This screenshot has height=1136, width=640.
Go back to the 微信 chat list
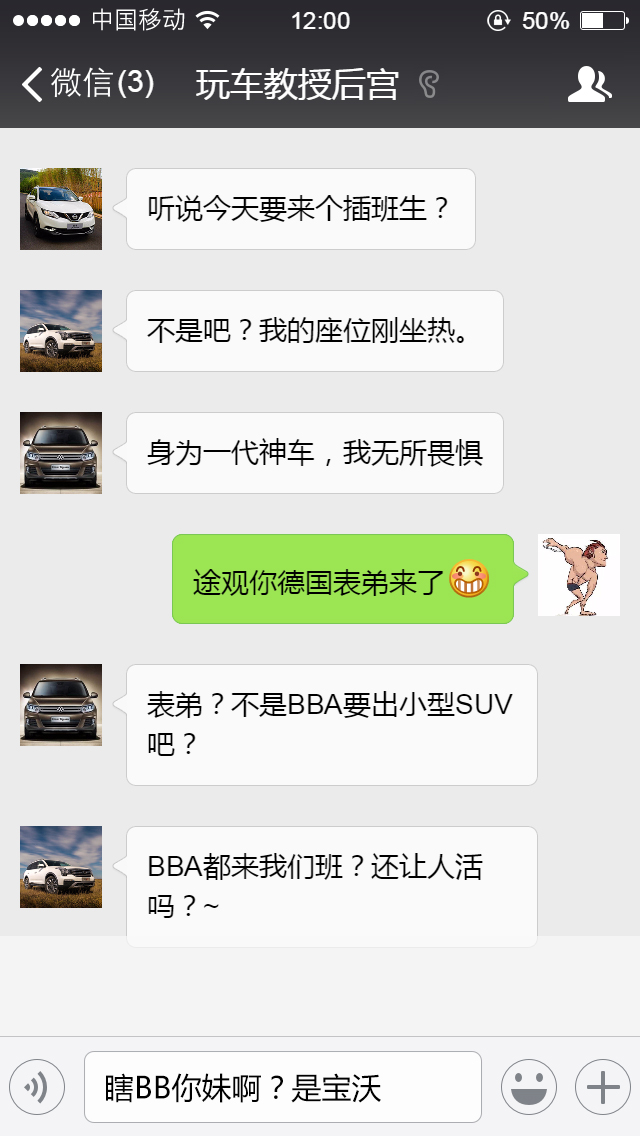pos(88,84)
